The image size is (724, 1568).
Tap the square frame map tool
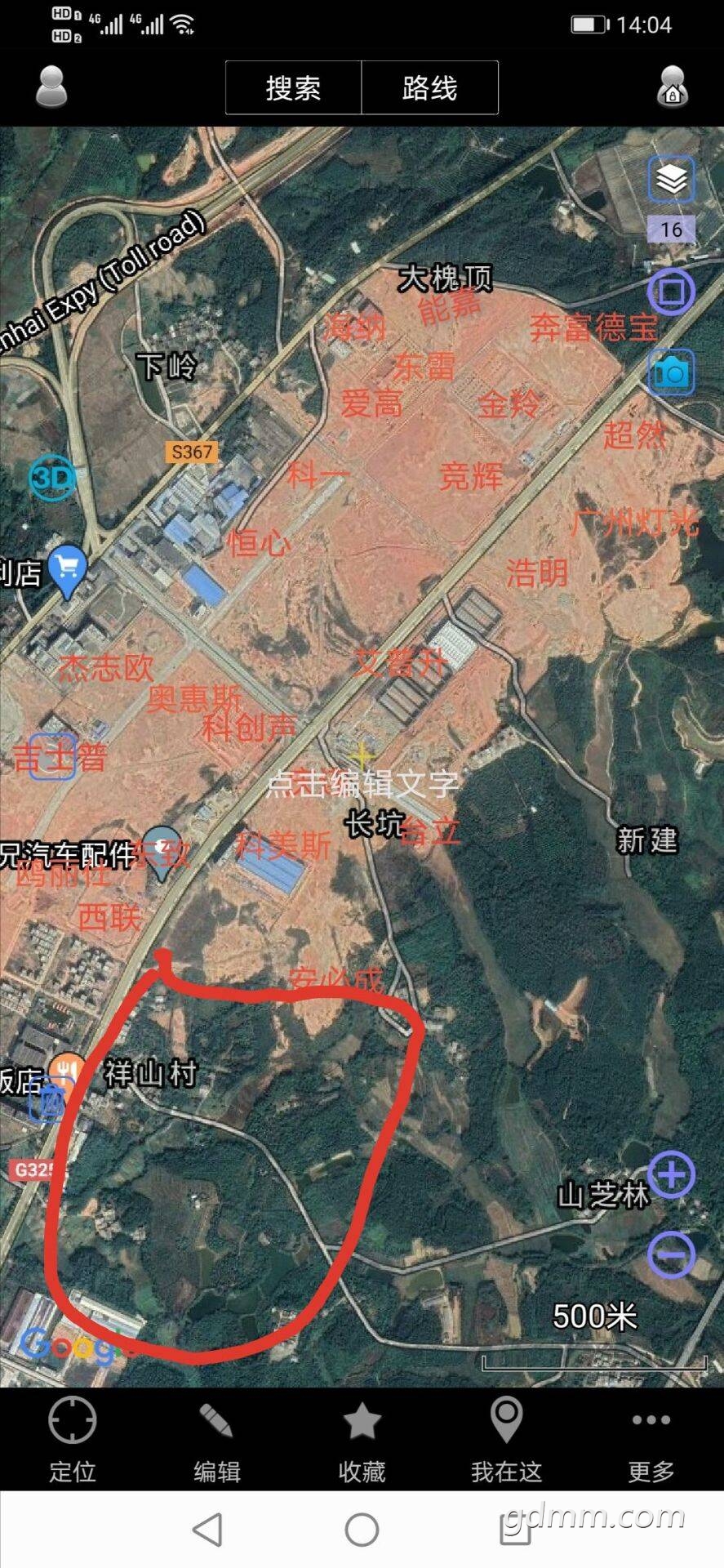point(671,292)
